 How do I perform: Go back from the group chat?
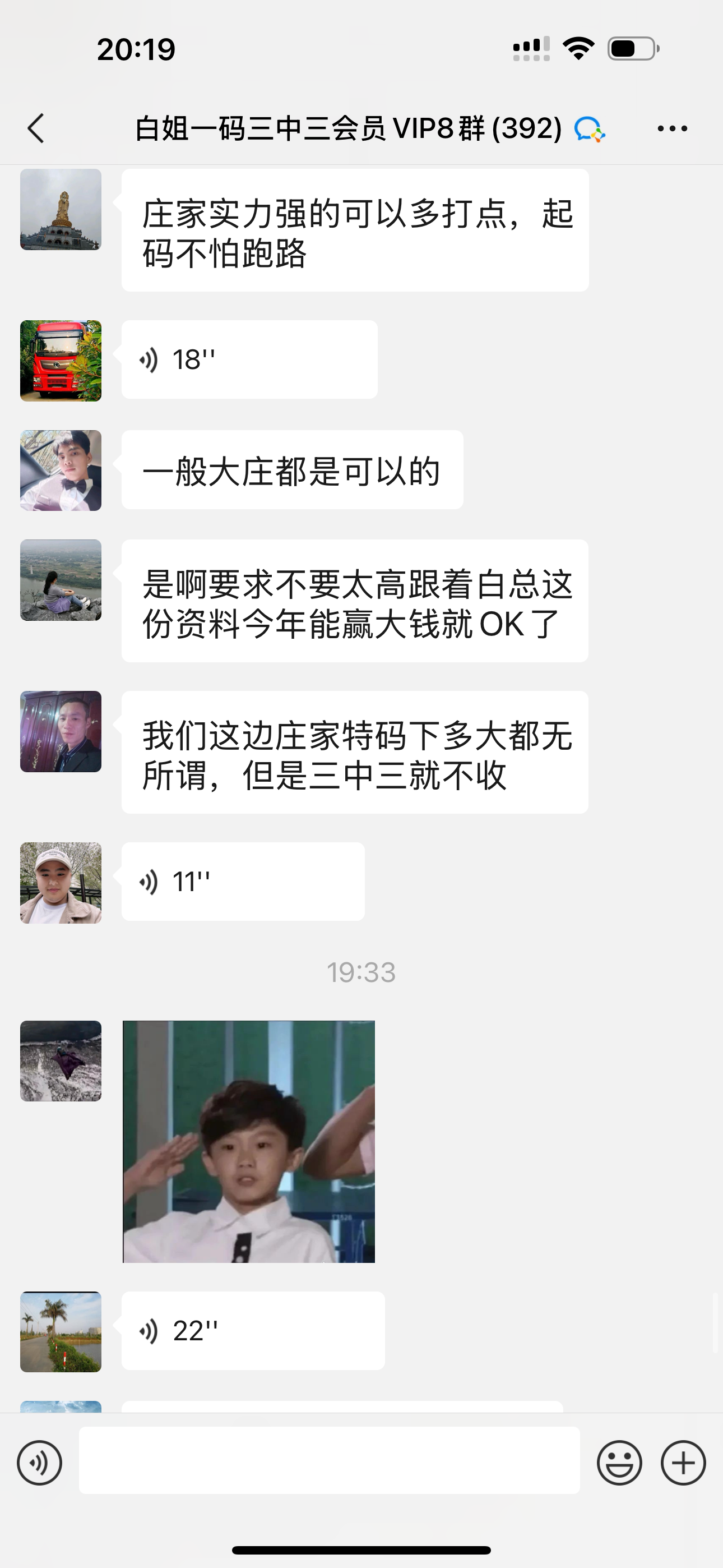[x=36, y=128]
